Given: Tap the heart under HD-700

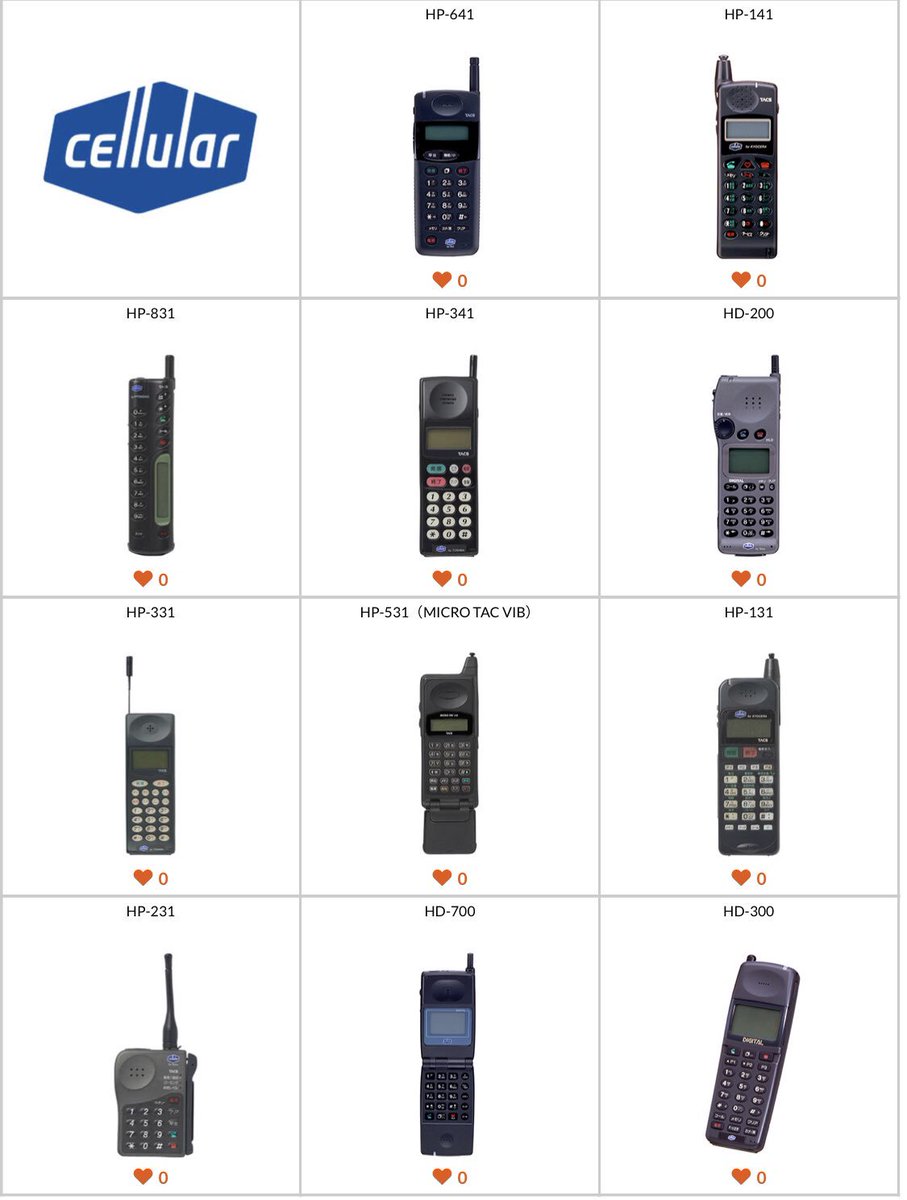Looking at the screenshot, I should pyautogui.click(x=442, y=1177).
